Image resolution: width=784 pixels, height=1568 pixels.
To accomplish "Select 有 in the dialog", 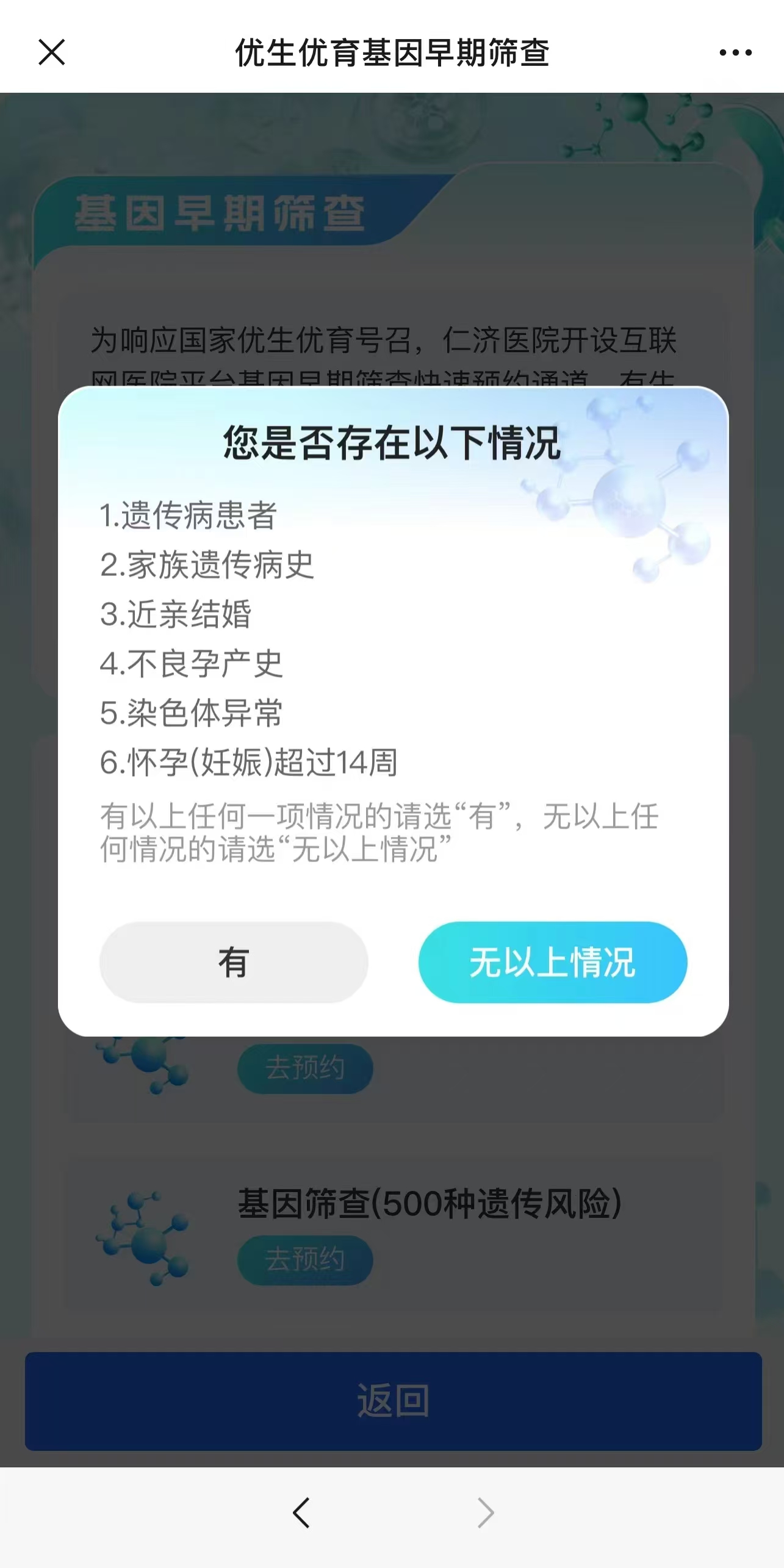I will coord(234,962).
